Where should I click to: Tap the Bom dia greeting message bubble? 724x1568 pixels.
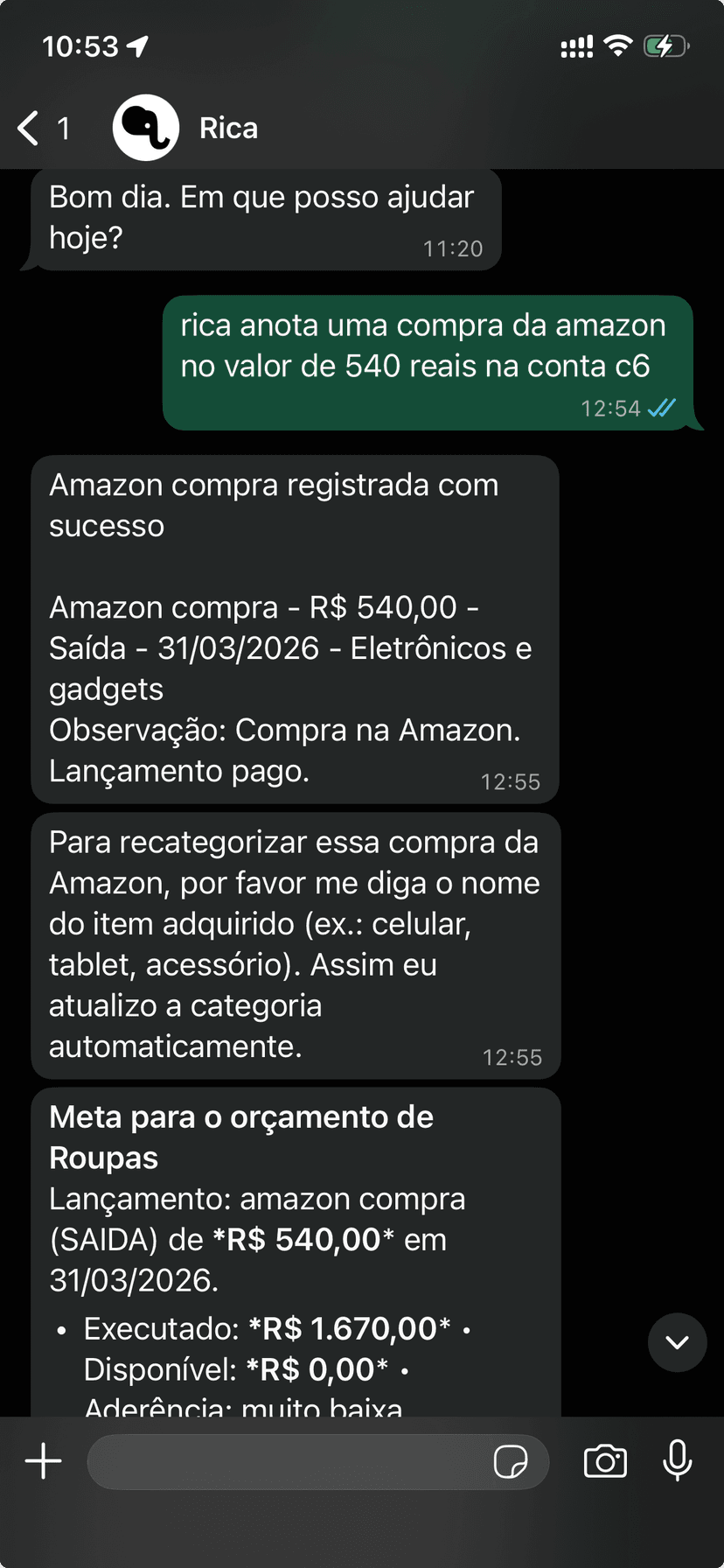pos(262,217)
